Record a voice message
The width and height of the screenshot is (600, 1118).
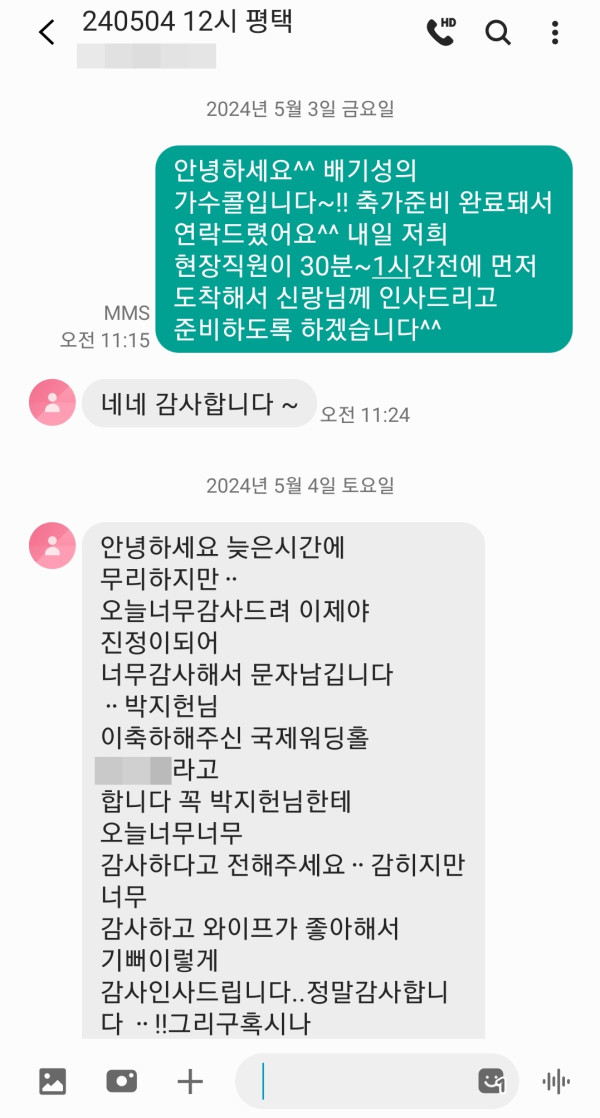(x=555, y=1080)
